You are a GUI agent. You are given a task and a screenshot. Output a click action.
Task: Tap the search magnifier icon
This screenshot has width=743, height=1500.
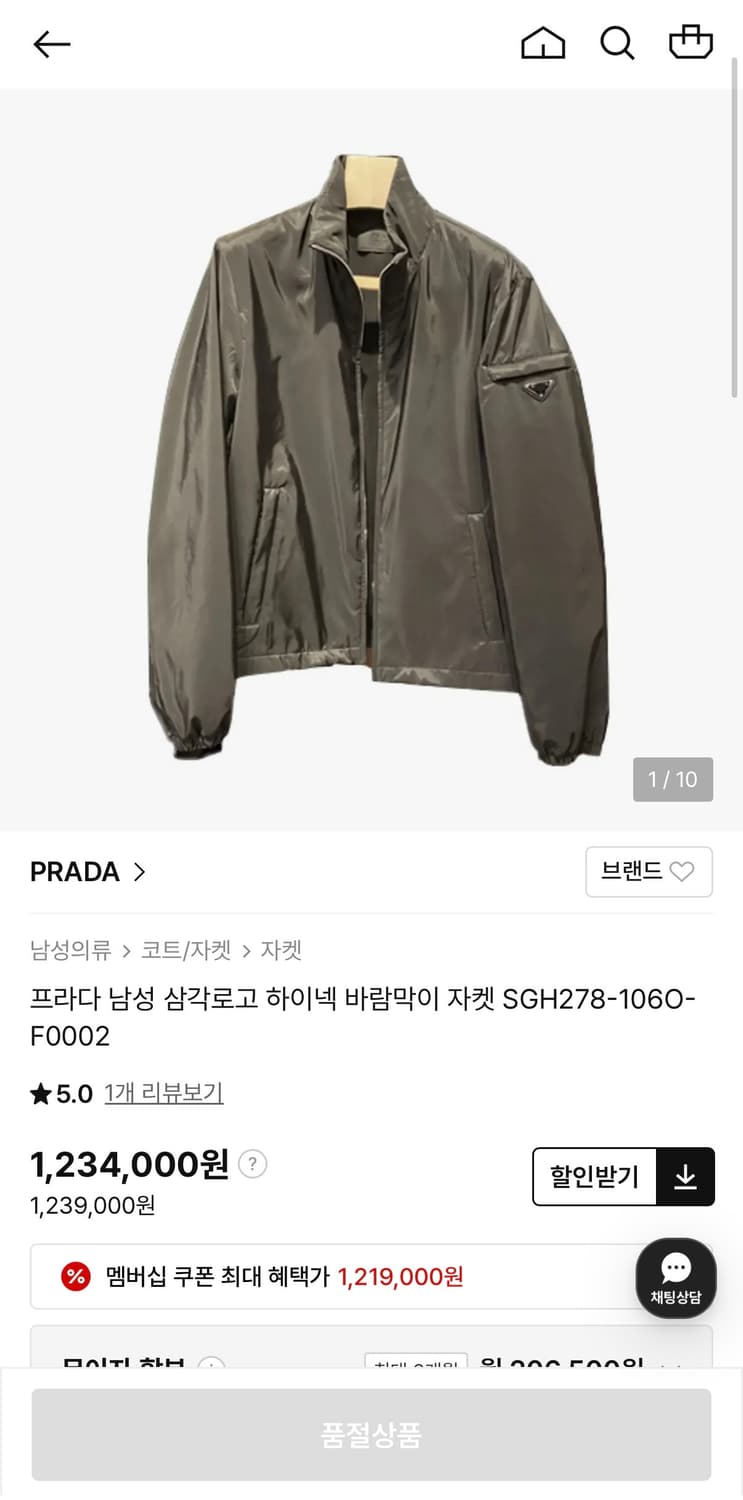click(x=617, y=43)
